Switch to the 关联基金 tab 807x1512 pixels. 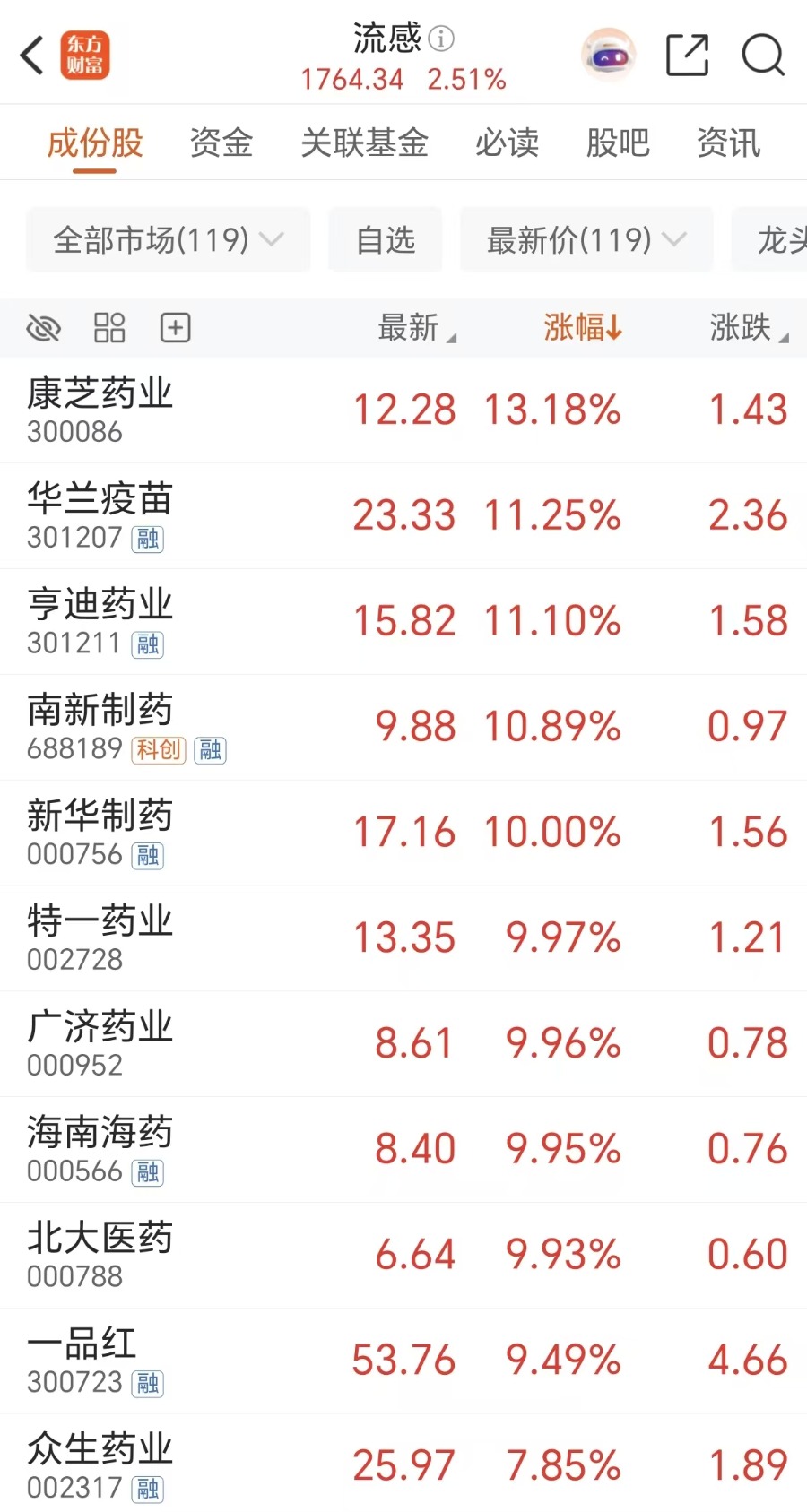tap(364, 143)
